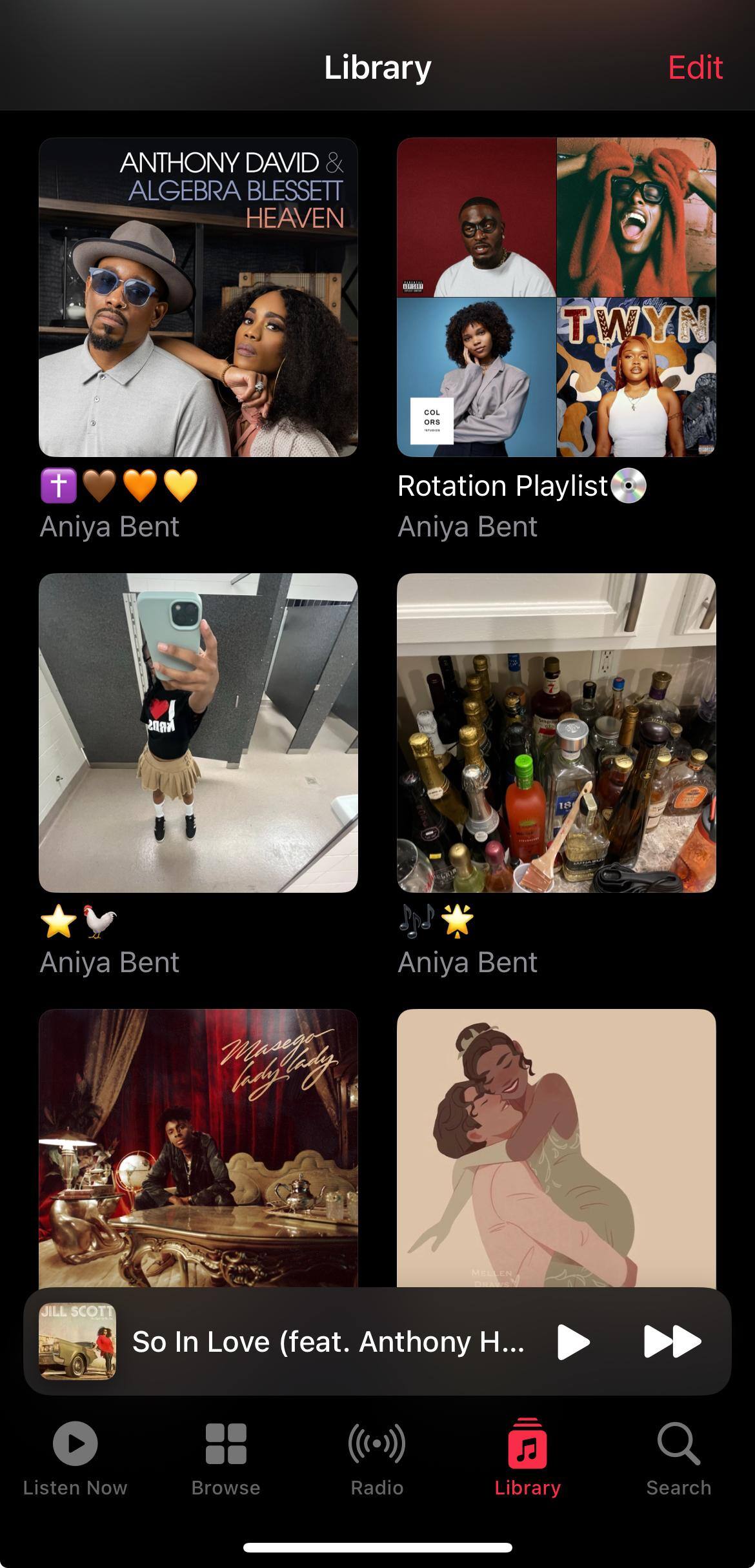Open the playlist with the liquor bottles cover
The width and height of the screenshot is (755, 1568).
click(556, 733)
